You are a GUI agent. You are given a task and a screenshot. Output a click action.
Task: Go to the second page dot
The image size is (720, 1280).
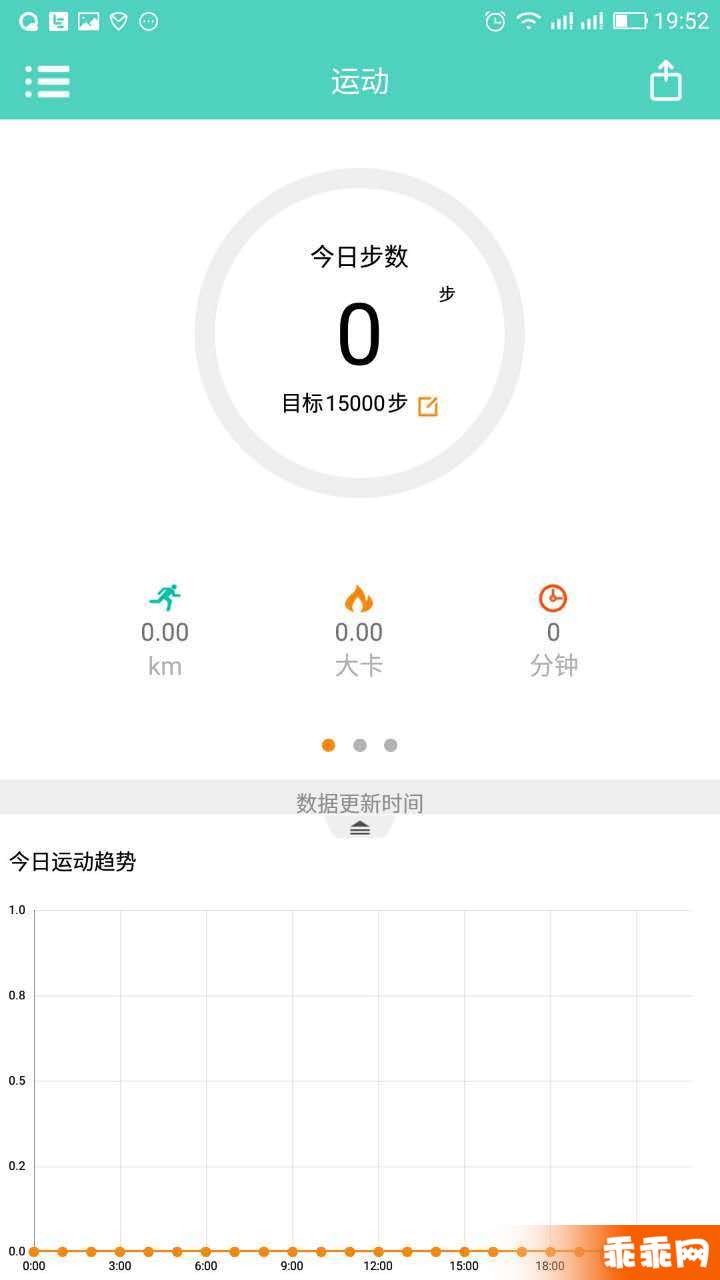[360, 745]
